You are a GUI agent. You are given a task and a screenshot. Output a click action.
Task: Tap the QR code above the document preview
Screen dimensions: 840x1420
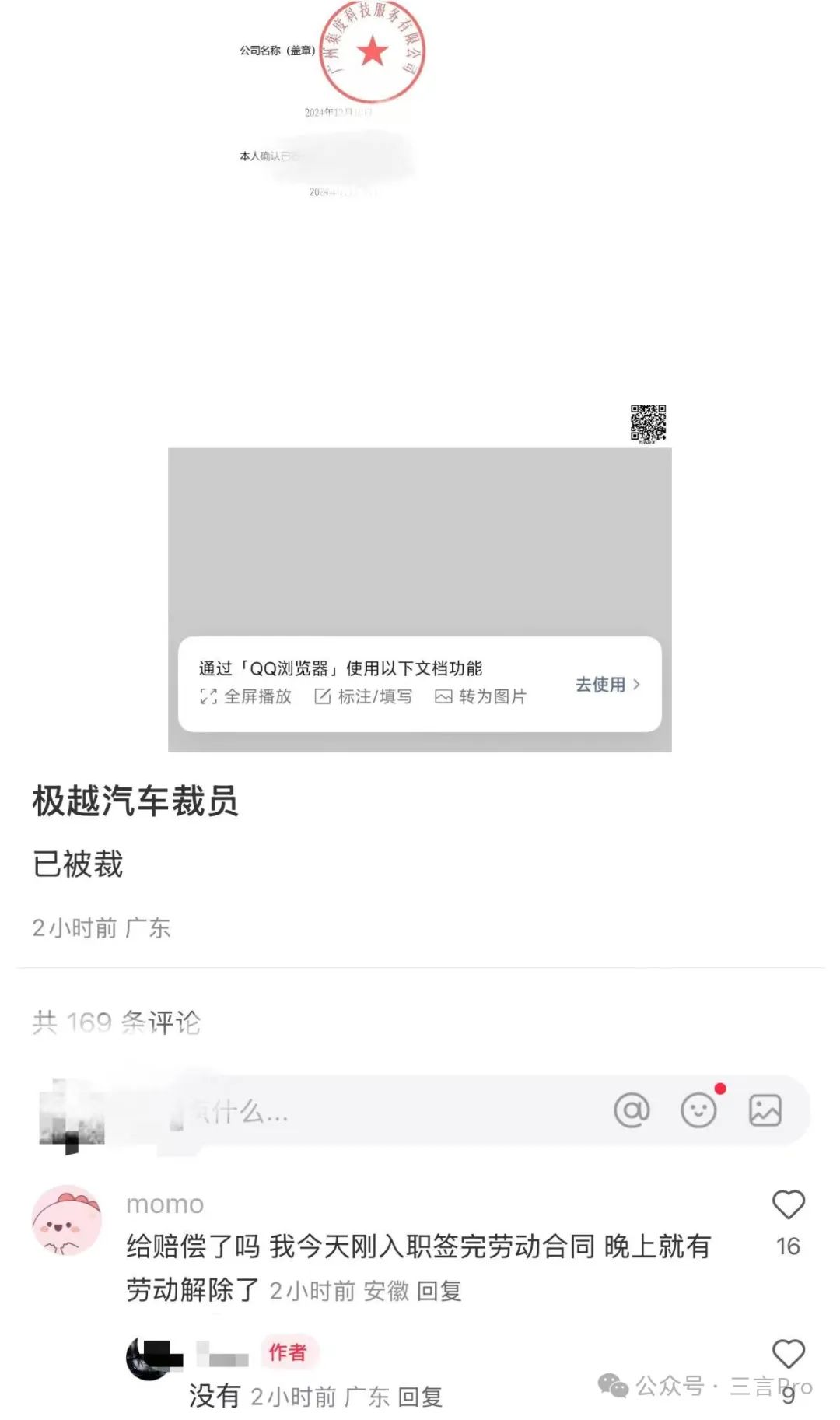650,420
